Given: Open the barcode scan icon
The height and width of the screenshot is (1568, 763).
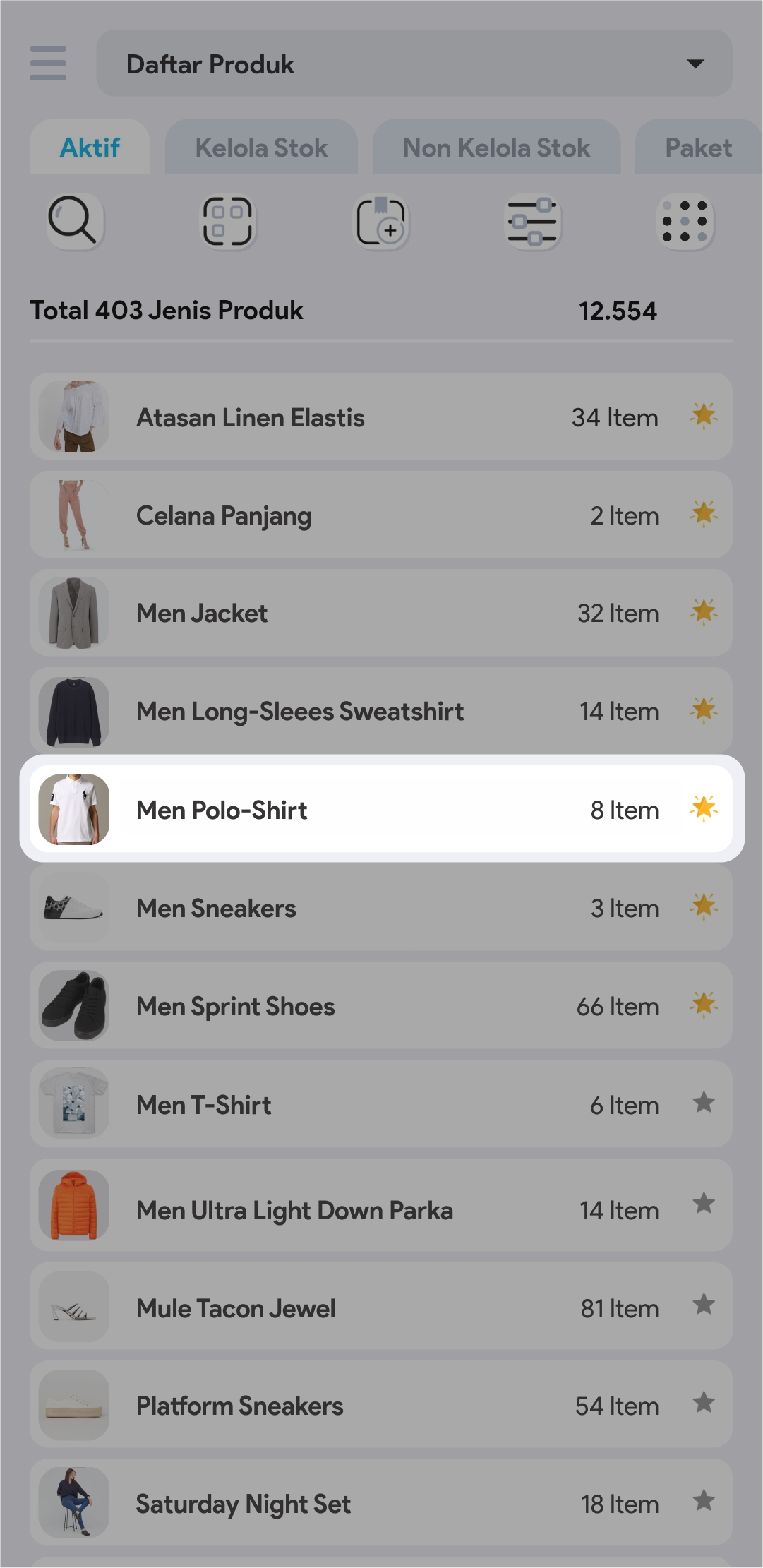Looking at the screenshot, I should pos(227,222).
